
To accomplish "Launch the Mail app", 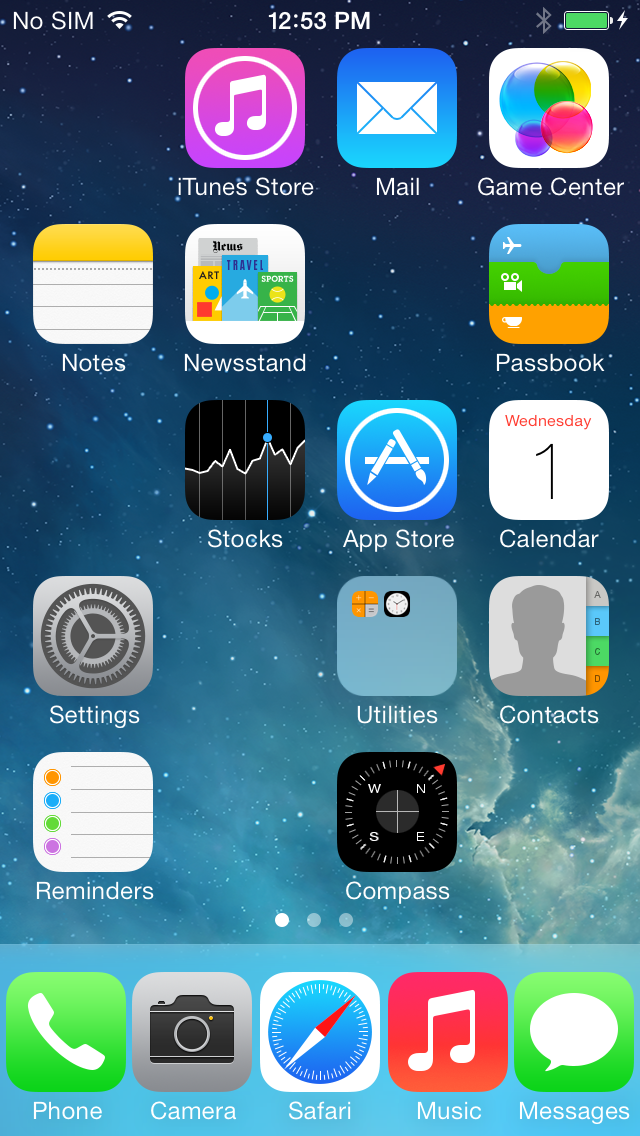I will [x=397, y=108].
